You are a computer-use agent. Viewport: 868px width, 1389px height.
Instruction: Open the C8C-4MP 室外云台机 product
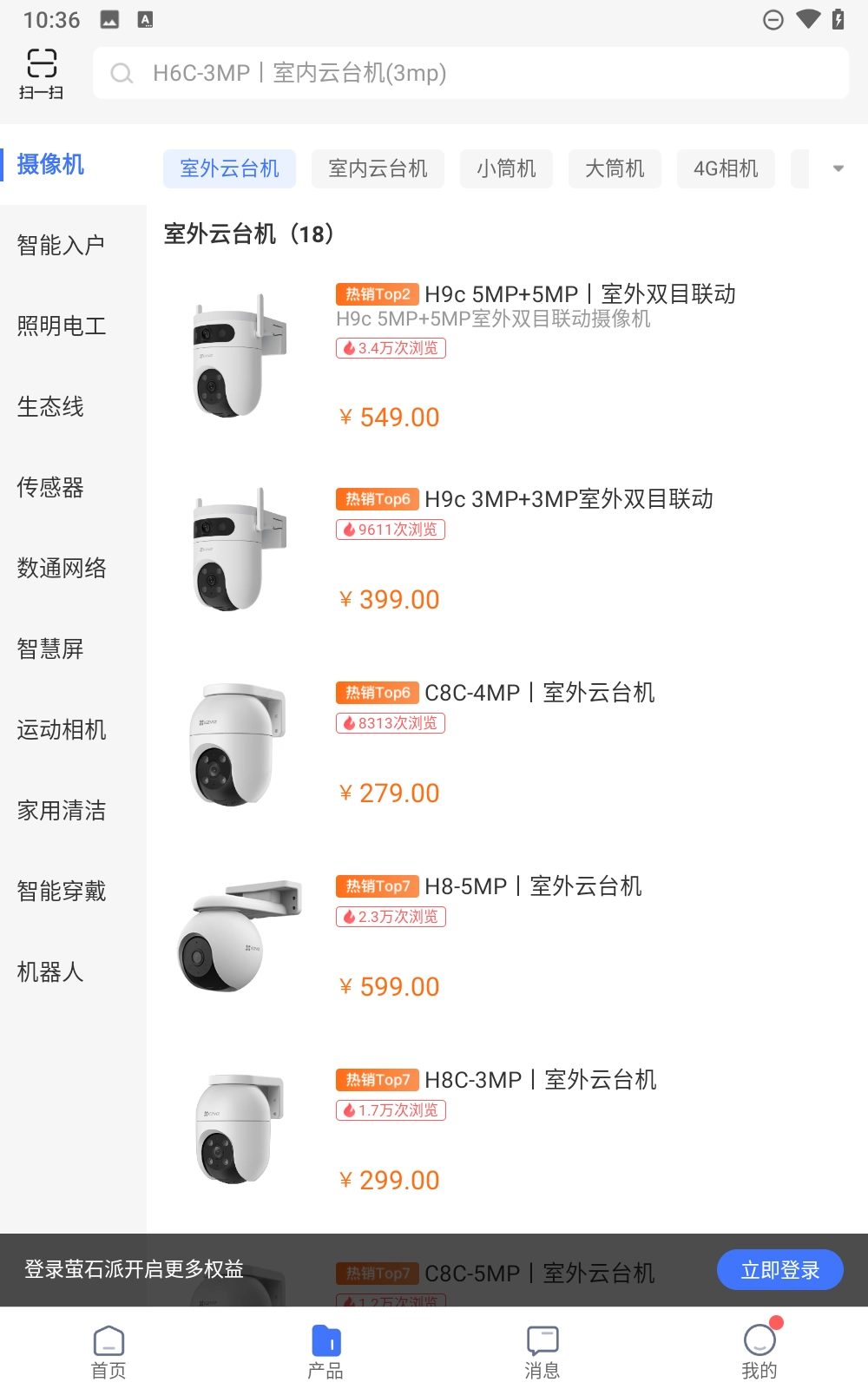click(538, 693)
